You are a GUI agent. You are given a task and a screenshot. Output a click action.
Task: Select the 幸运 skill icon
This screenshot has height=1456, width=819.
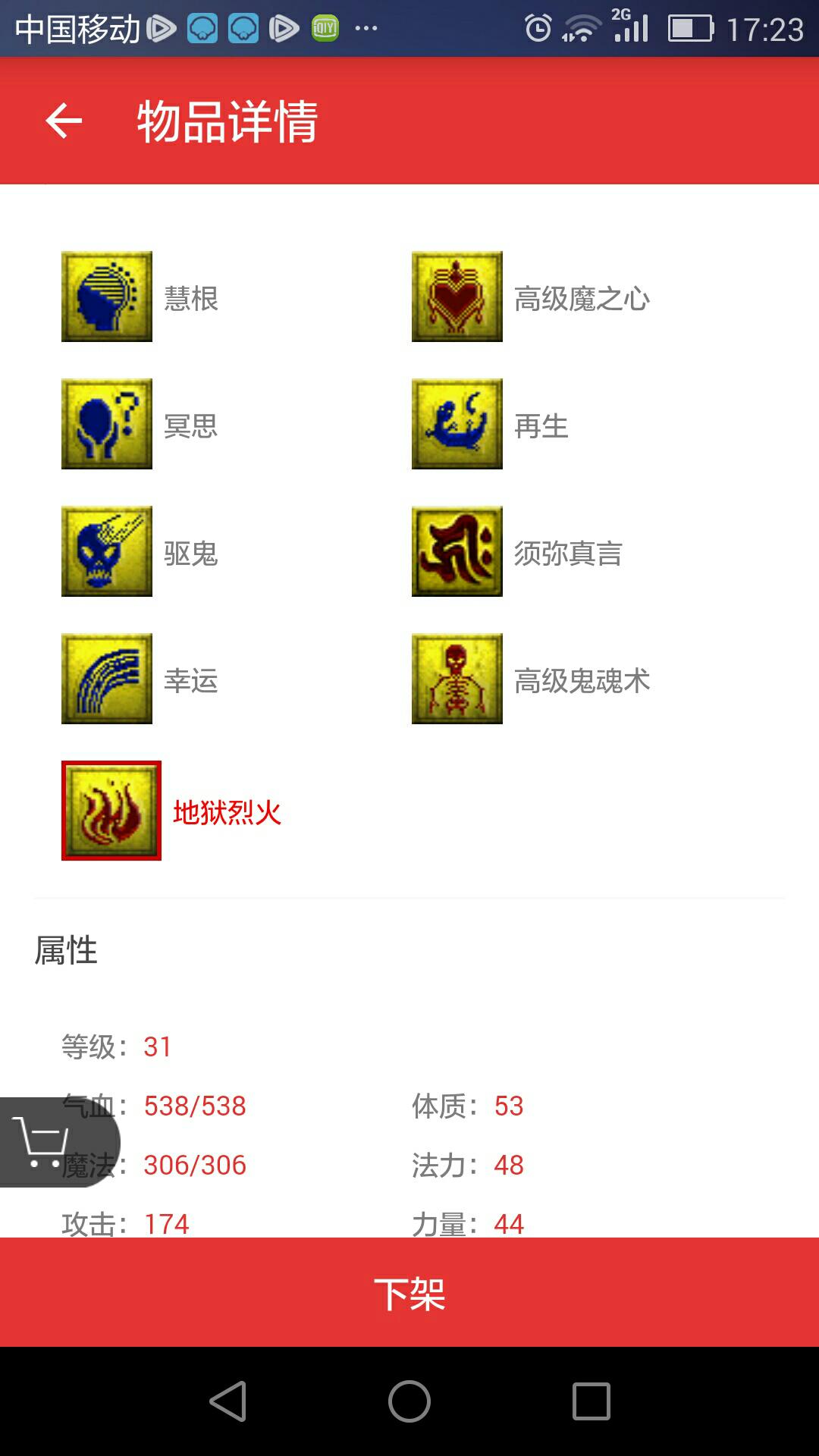coord(107,679)
